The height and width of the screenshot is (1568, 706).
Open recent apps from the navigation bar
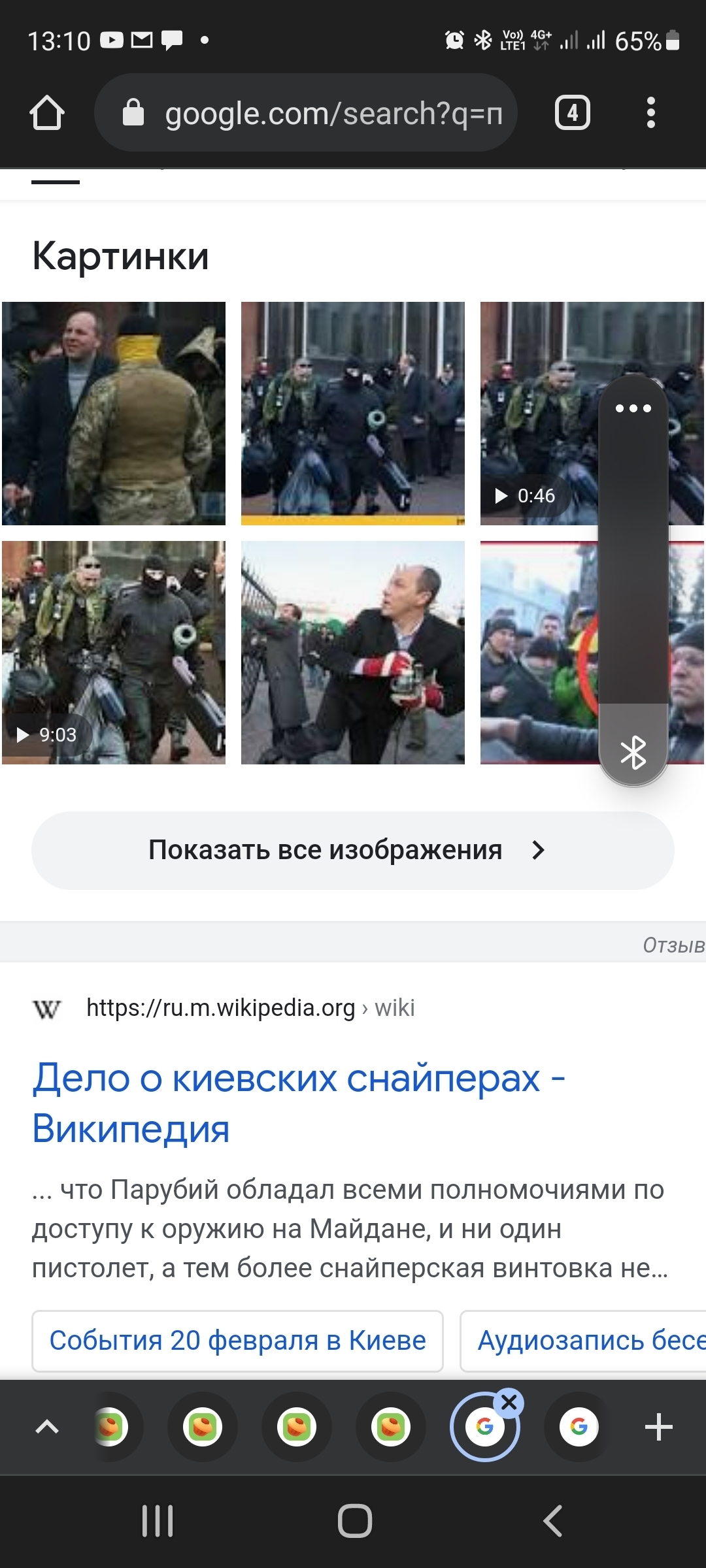(x=158, y=1520)
